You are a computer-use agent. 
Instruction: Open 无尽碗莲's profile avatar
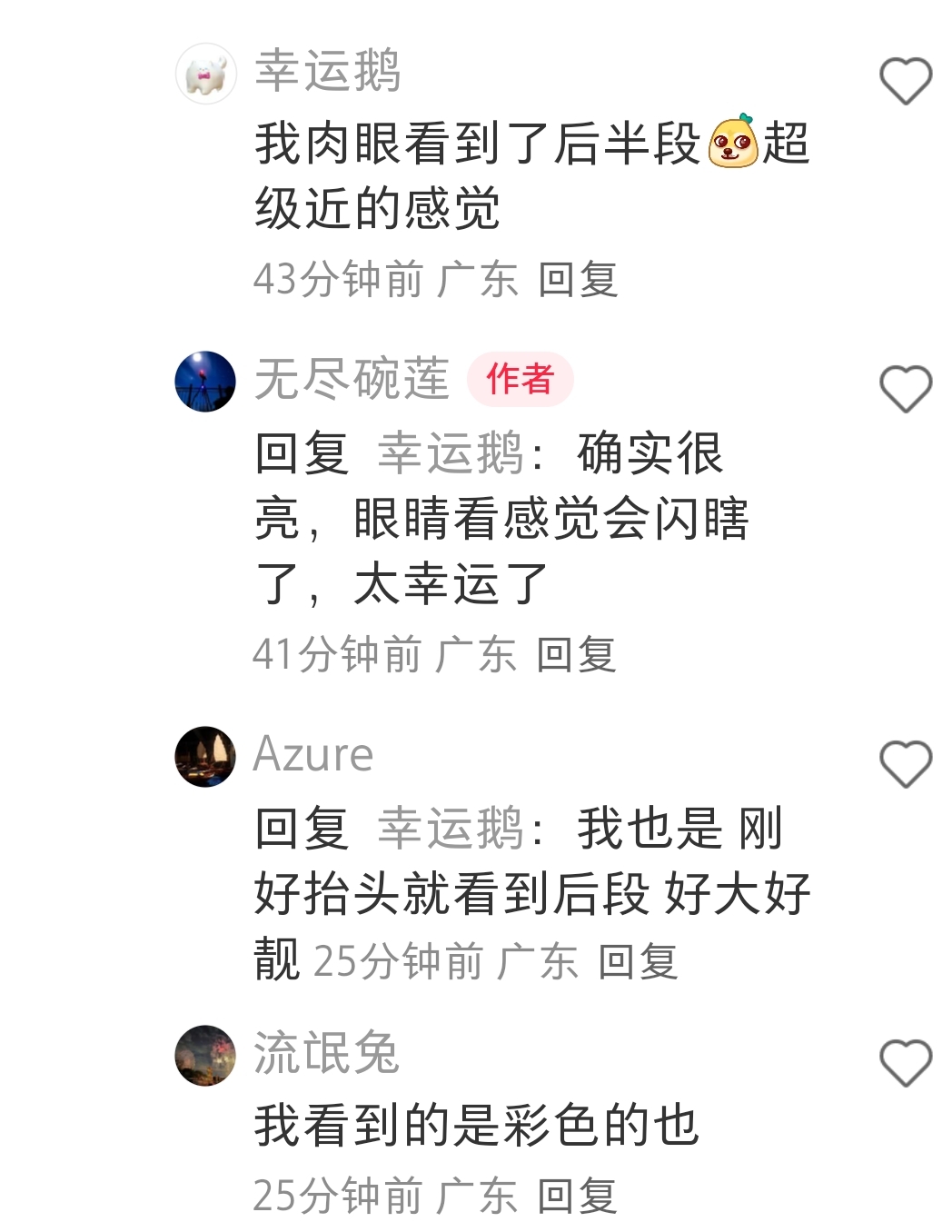205,382
